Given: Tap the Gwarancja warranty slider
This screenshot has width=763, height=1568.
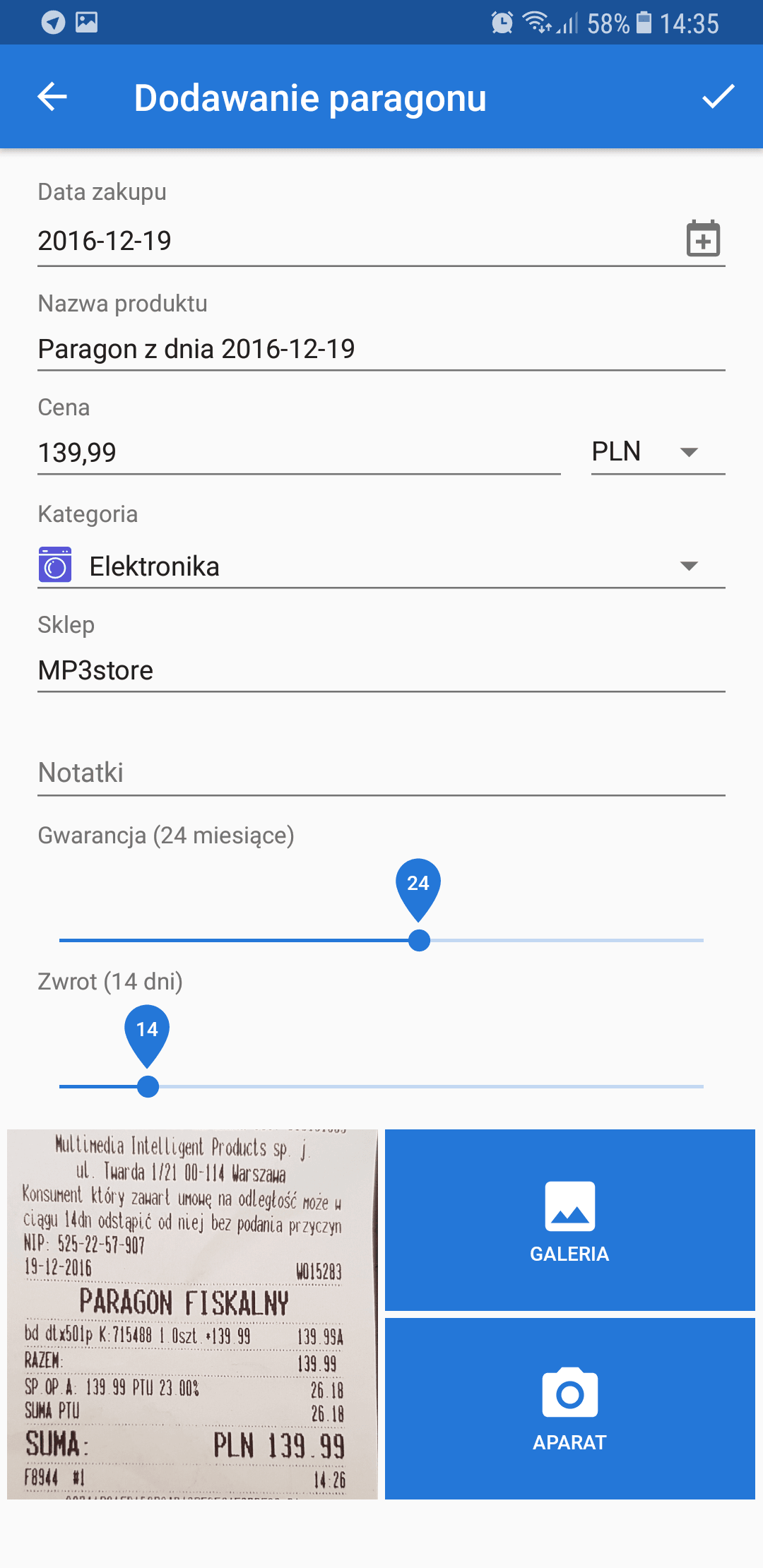Looking at the screenshot, I should [x=381, y=940].
